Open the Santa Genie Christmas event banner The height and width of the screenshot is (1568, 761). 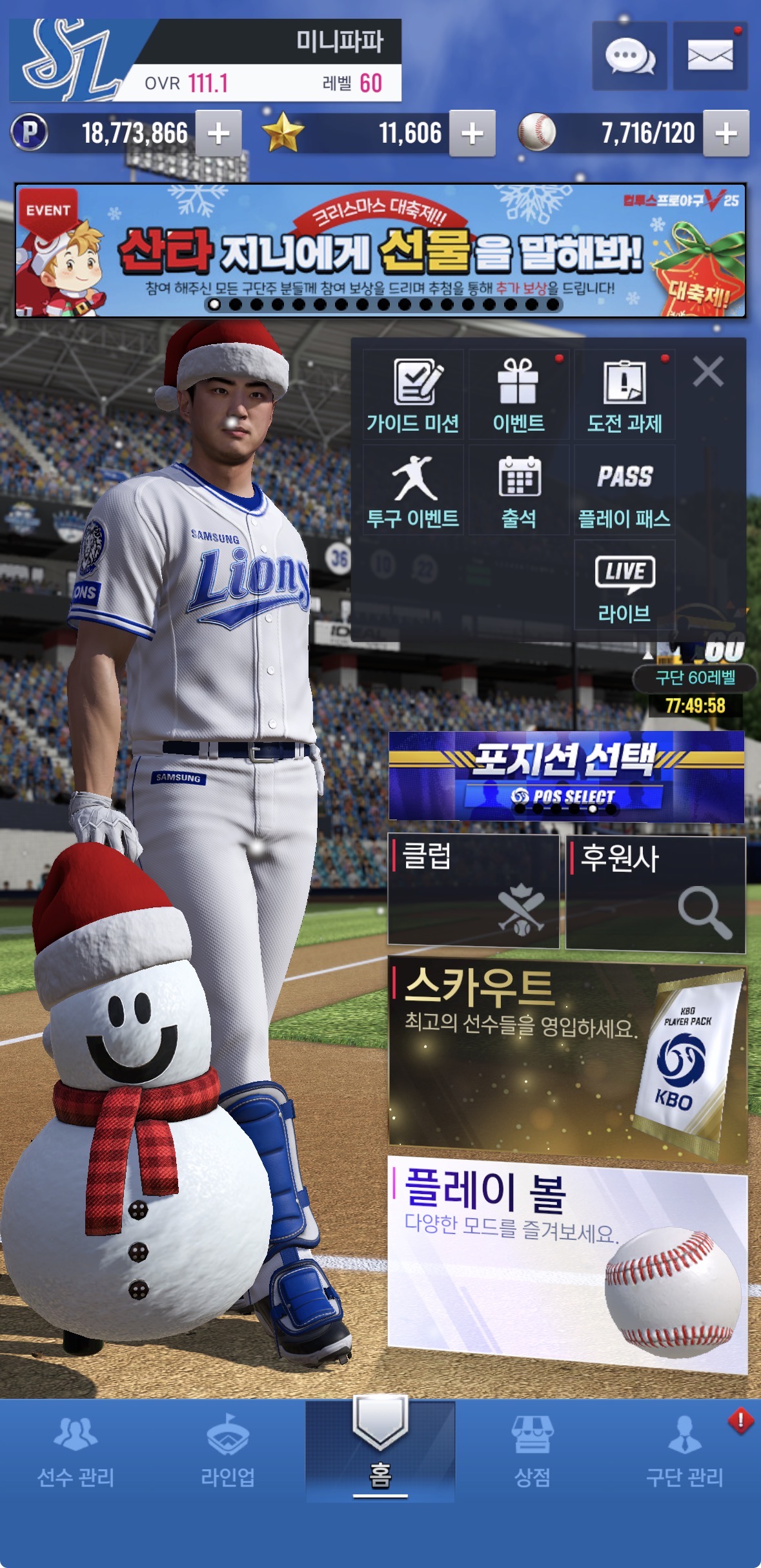click(380, 251)
